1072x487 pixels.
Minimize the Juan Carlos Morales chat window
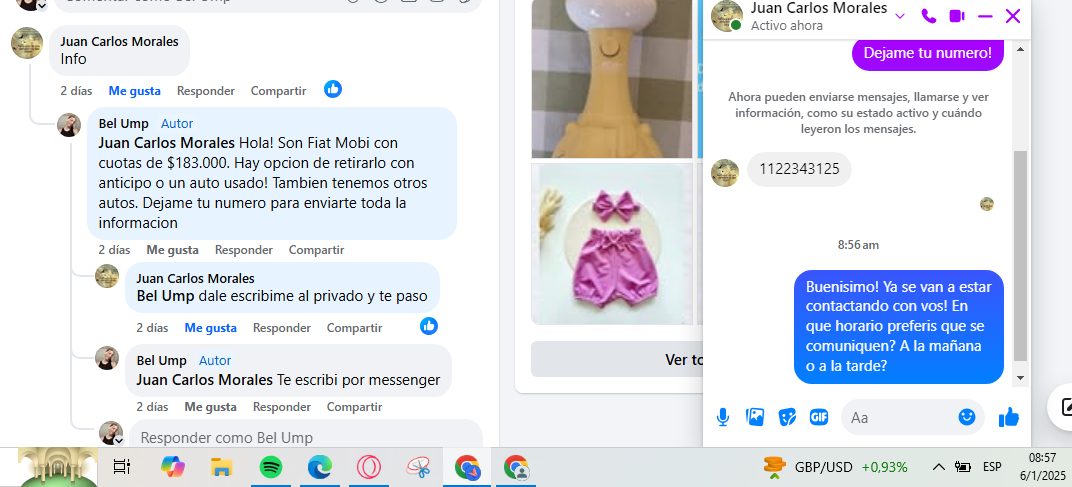(x=985, y=16)
